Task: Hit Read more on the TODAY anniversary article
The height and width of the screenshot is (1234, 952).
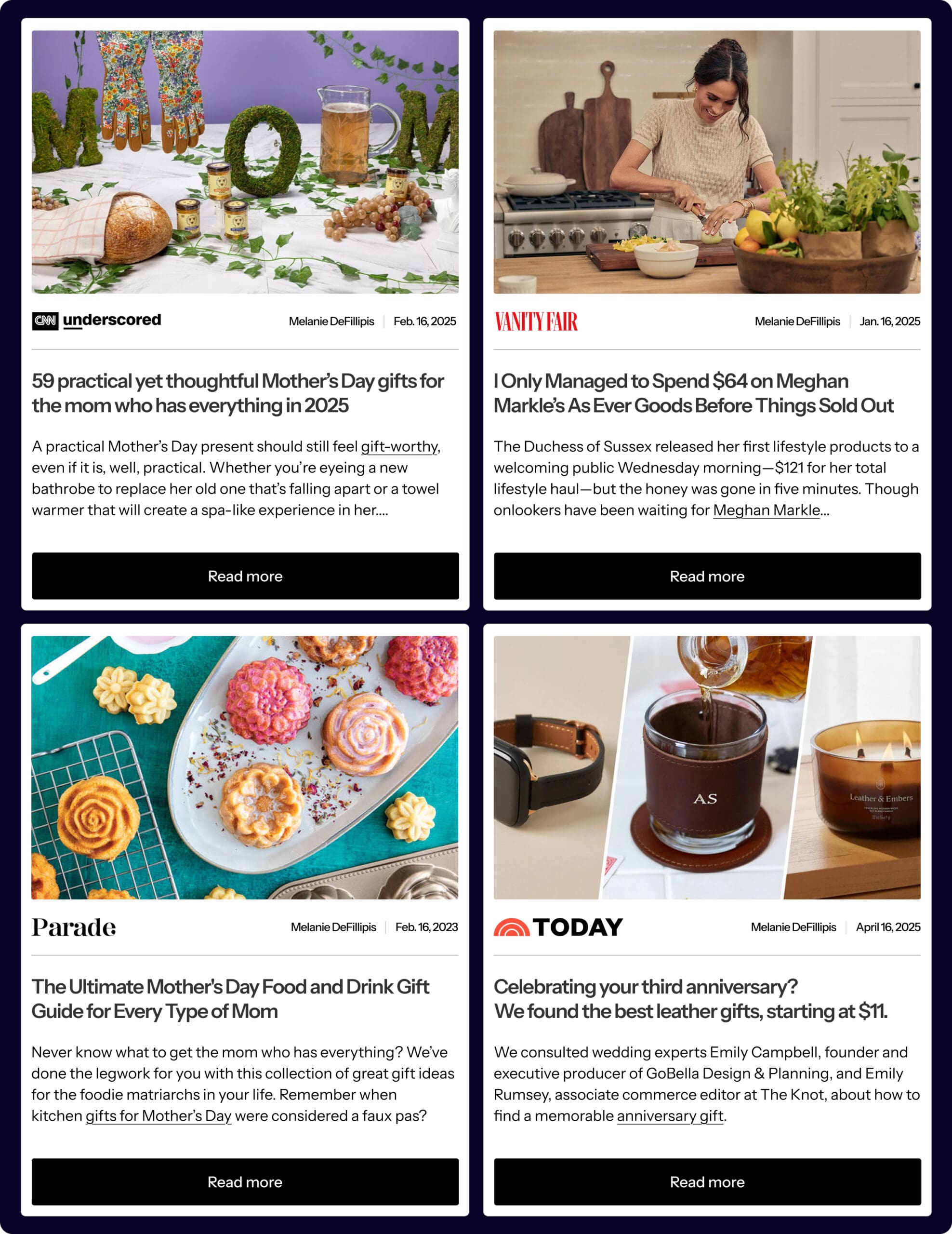Action: pyautogui.click(x=707, y=1181)
